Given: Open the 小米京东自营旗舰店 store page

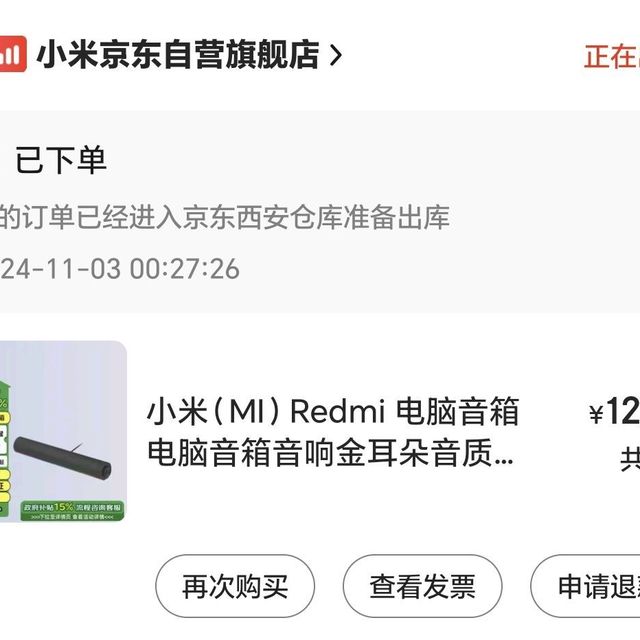Looking at the screenshot, I should (178, 54).
